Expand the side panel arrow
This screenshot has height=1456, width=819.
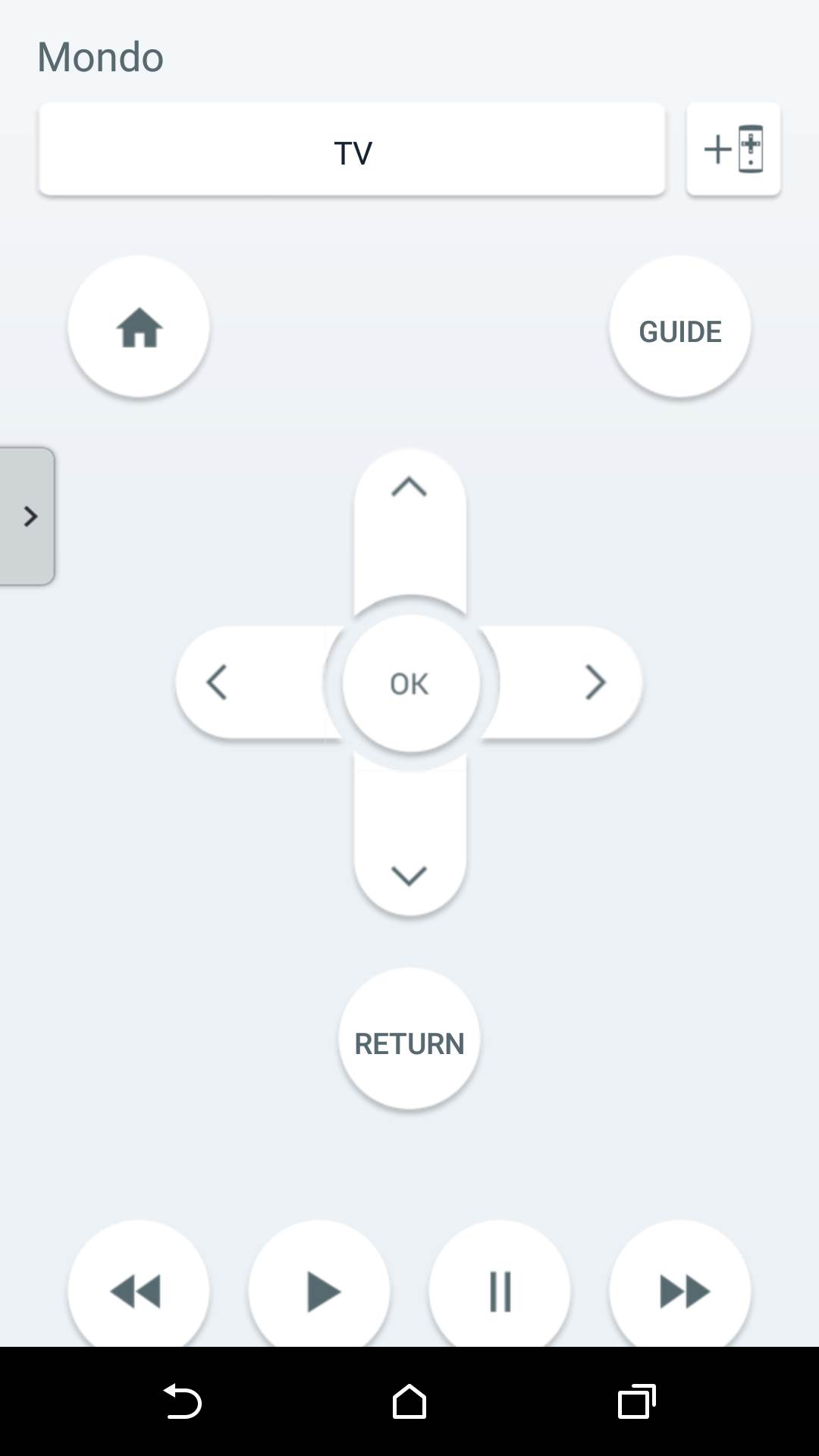28,516
